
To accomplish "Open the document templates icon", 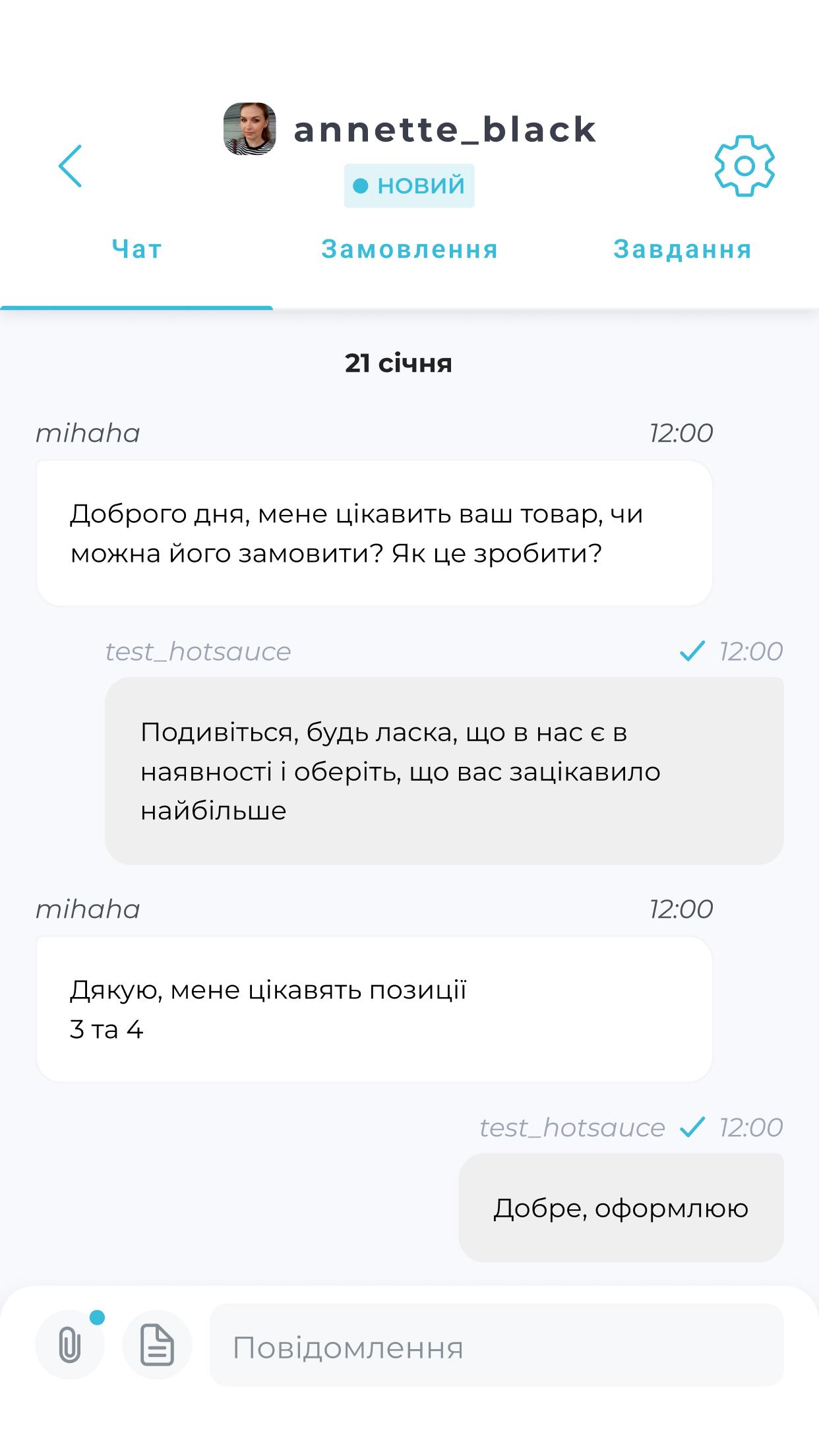I will pyautogui.click(x=157, y=1345).
